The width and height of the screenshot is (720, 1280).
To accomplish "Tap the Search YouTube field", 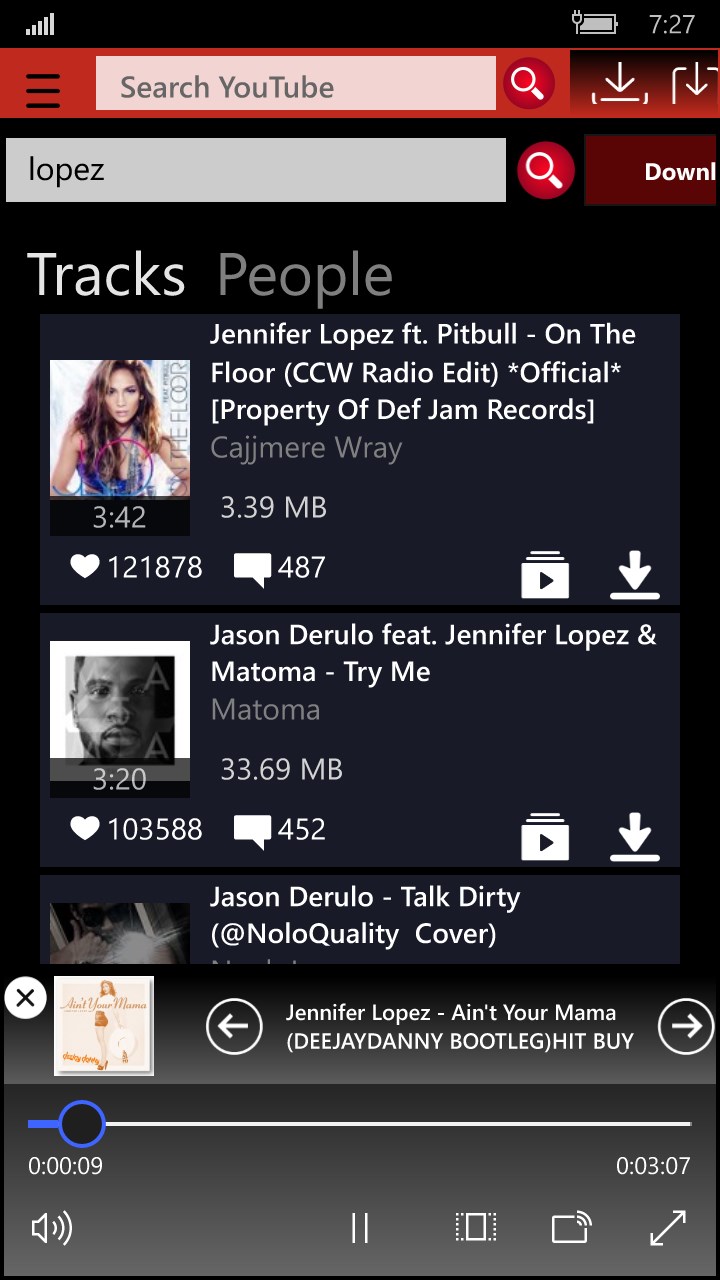I will 295,84.
